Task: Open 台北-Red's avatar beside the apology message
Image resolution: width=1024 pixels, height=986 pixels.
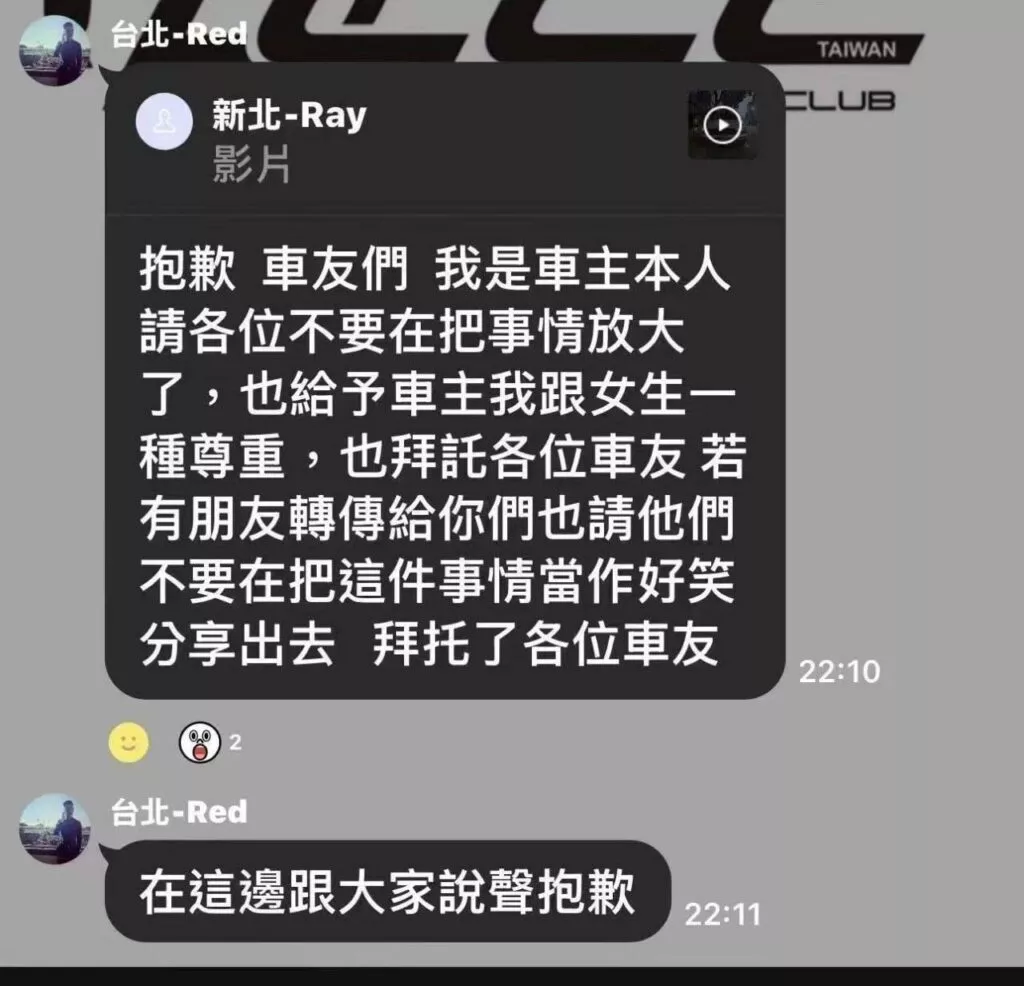Action: click(x=55, y=829)
